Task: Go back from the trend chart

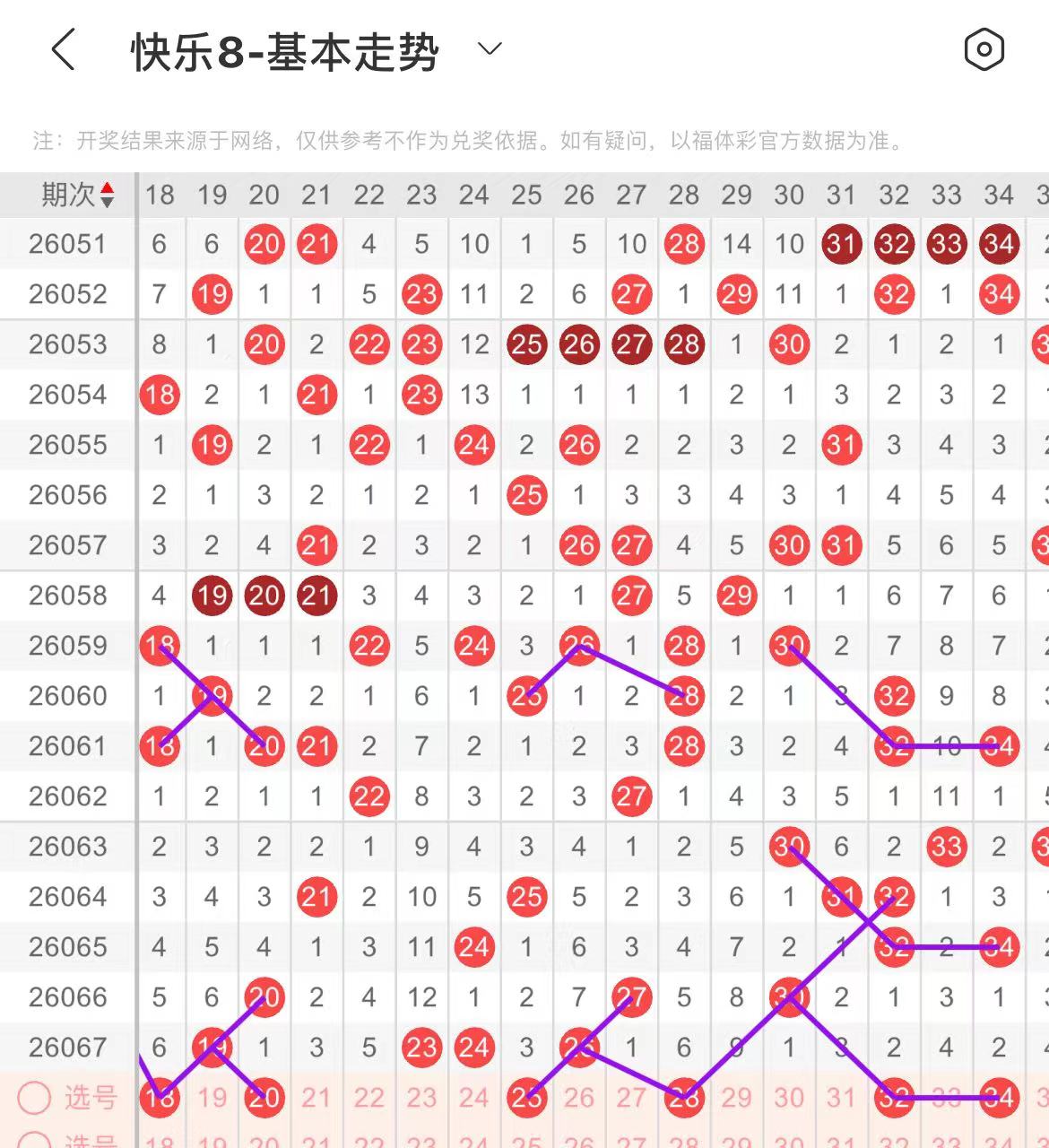Action: point(64,49)
